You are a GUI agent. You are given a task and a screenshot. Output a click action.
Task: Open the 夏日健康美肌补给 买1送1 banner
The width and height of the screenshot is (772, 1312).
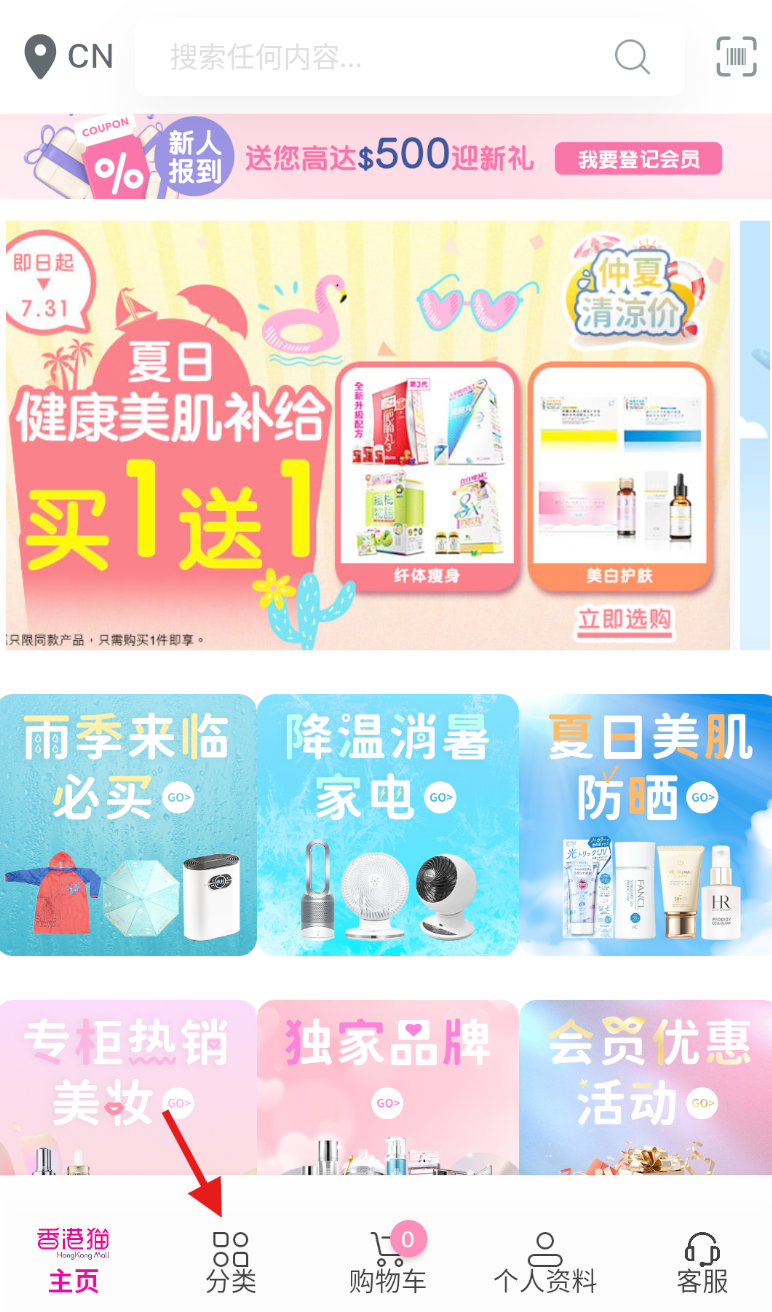(x=368, y=435)
